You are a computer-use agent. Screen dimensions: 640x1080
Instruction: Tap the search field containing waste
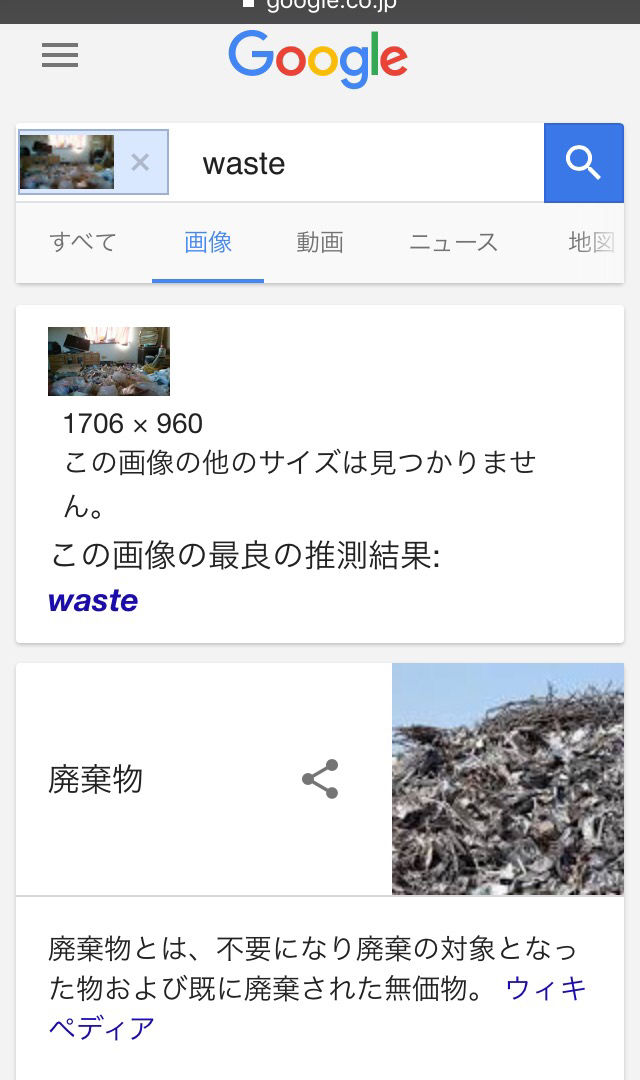click(360, 163)
